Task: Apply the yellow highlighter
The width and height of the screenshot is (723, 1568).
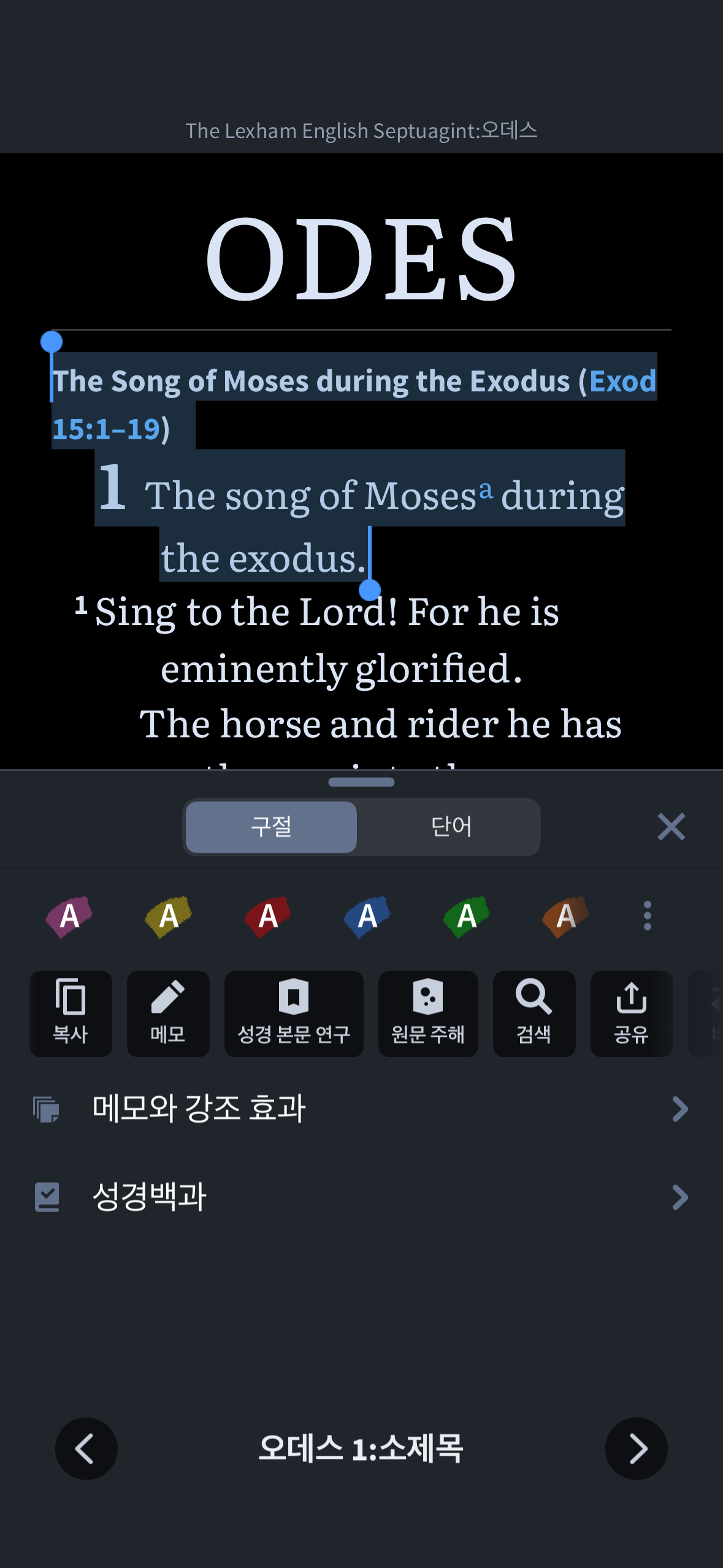Action: (169, 917)
